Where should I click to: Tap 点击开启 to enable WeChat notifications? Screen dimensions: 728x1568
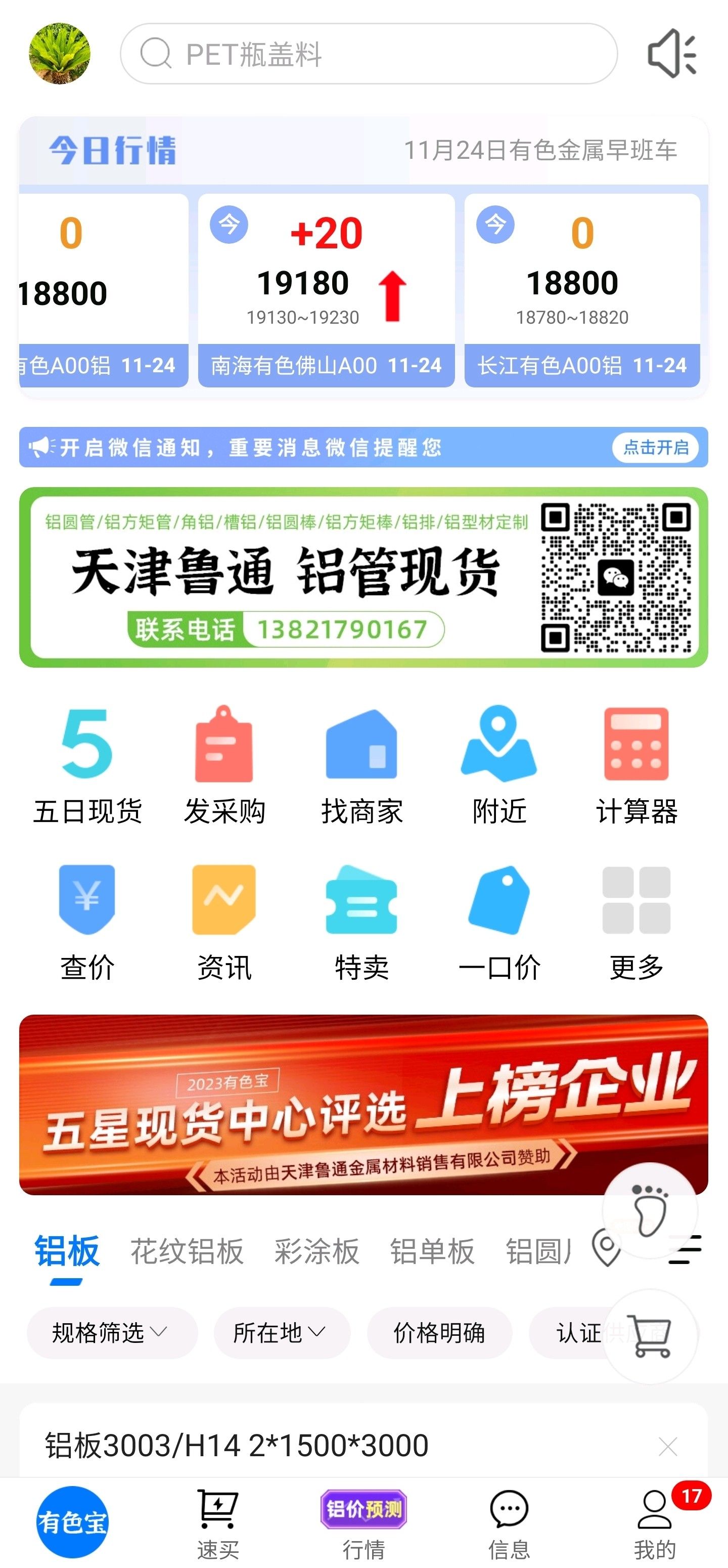pos(655,448)
